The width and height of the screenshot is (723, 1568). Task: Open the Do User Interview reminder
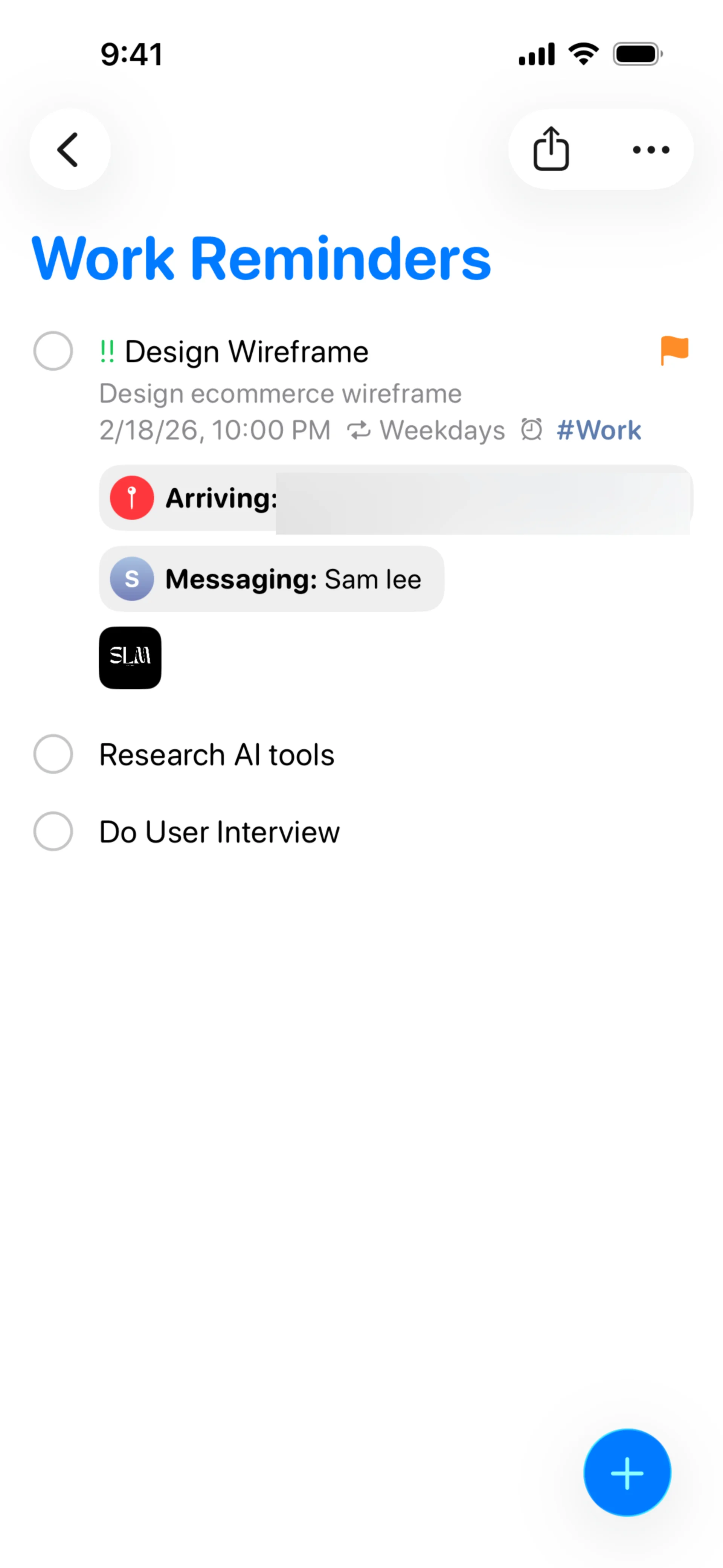[220, 832]
